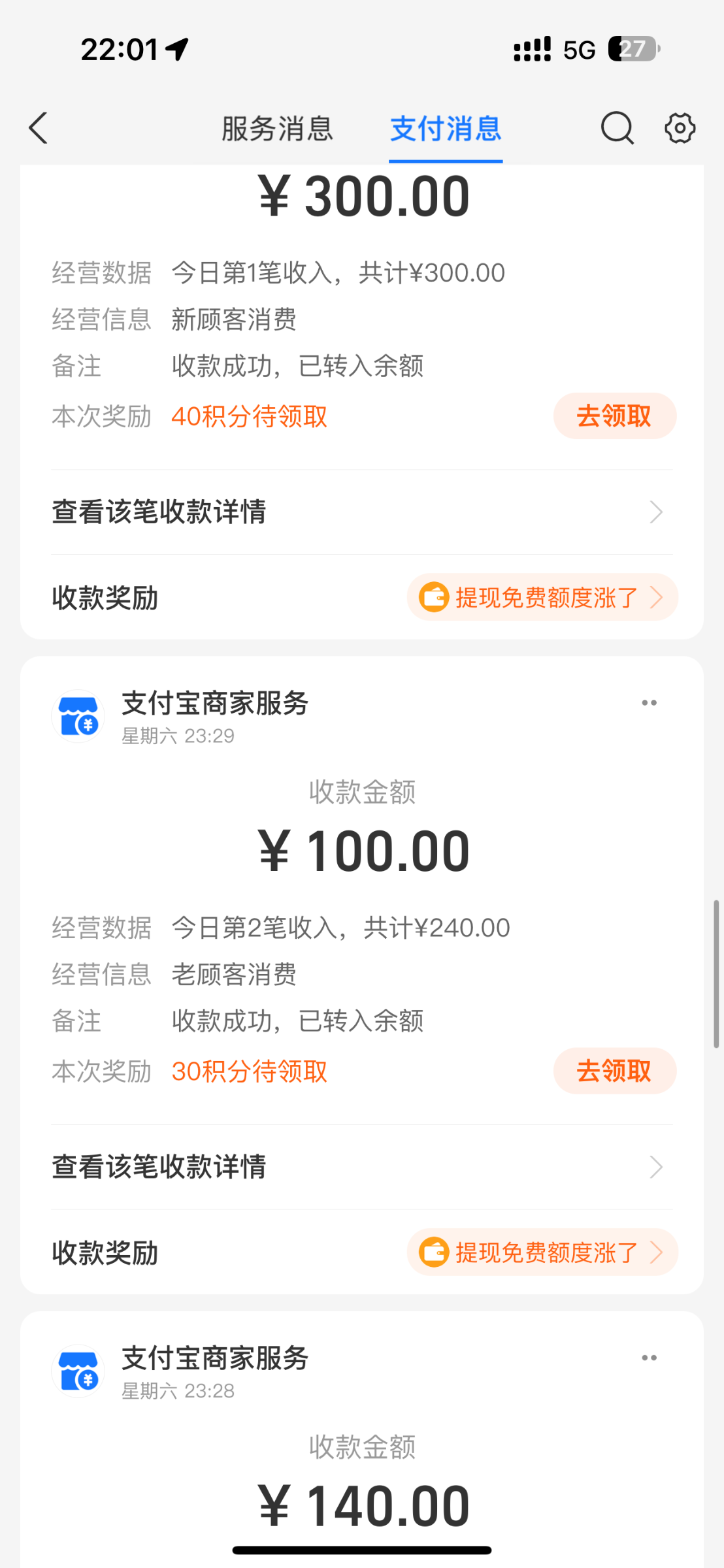724x1568 pixels.
Task: Open message settings gear icon
Action: [x=680, y=127]
